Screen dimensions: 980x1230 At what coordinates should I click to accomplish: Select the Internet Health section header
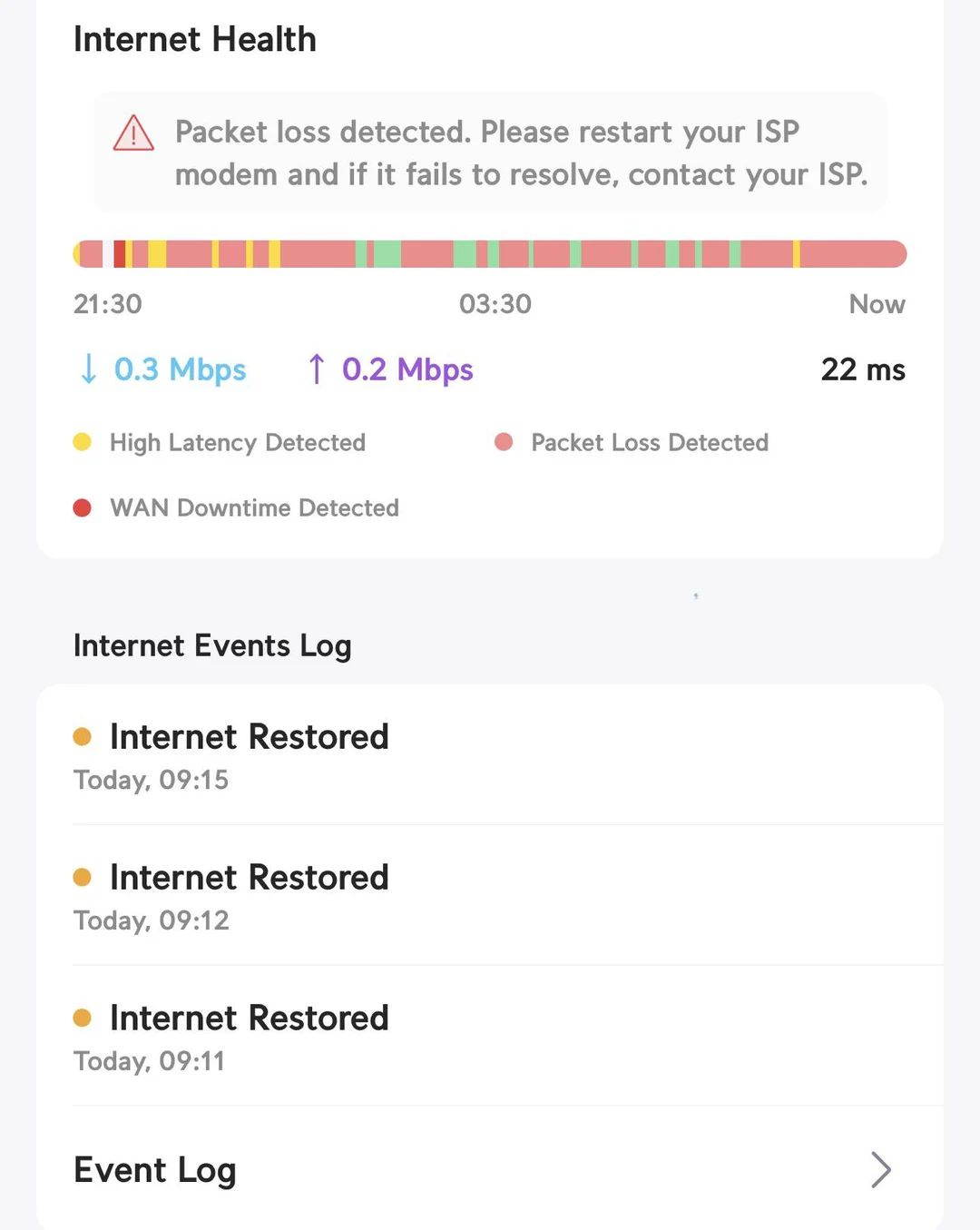[x=195, y=39]
